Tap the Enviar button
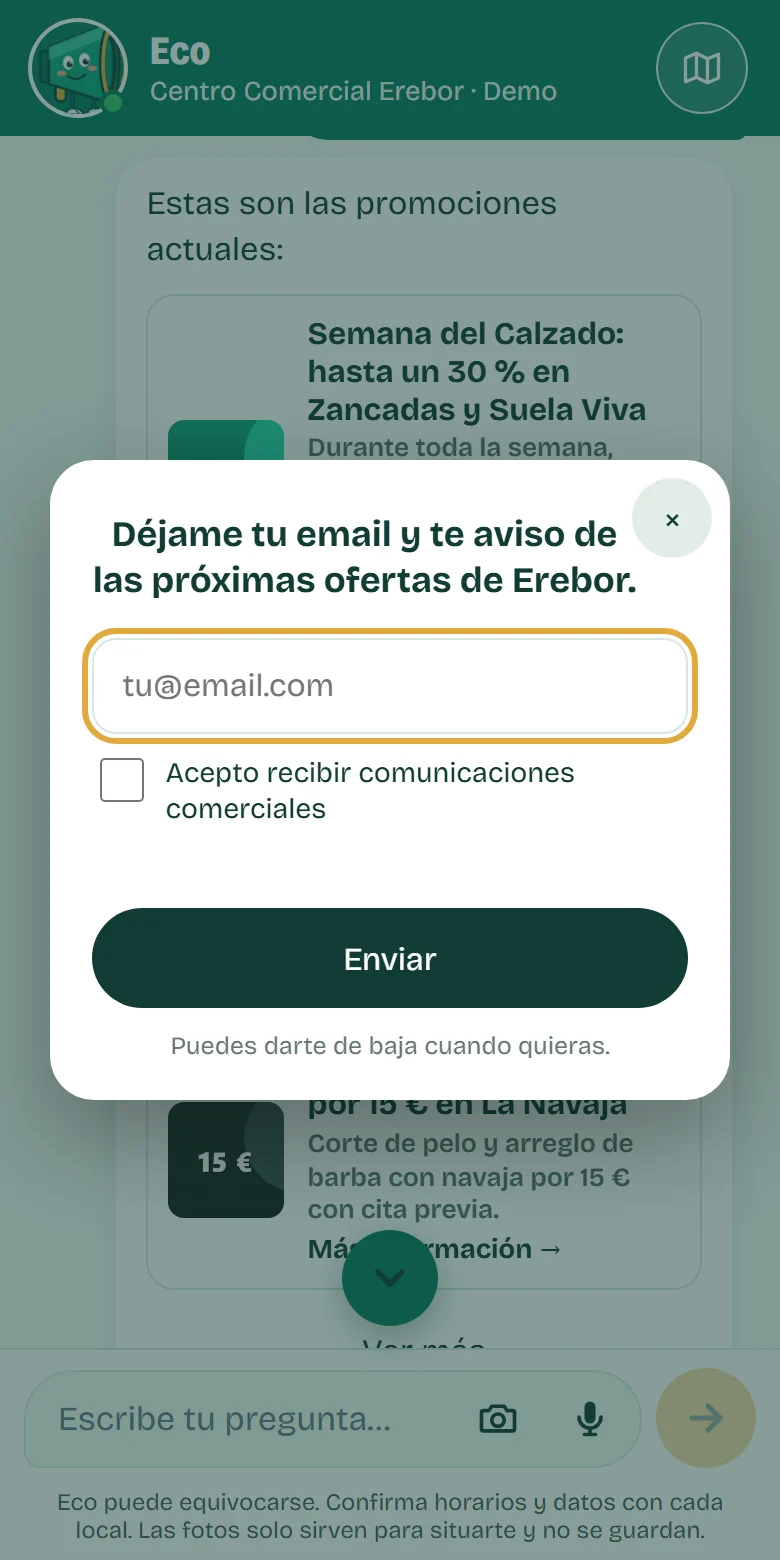Screen dimensions: 780x1560 tap(390, 958)
